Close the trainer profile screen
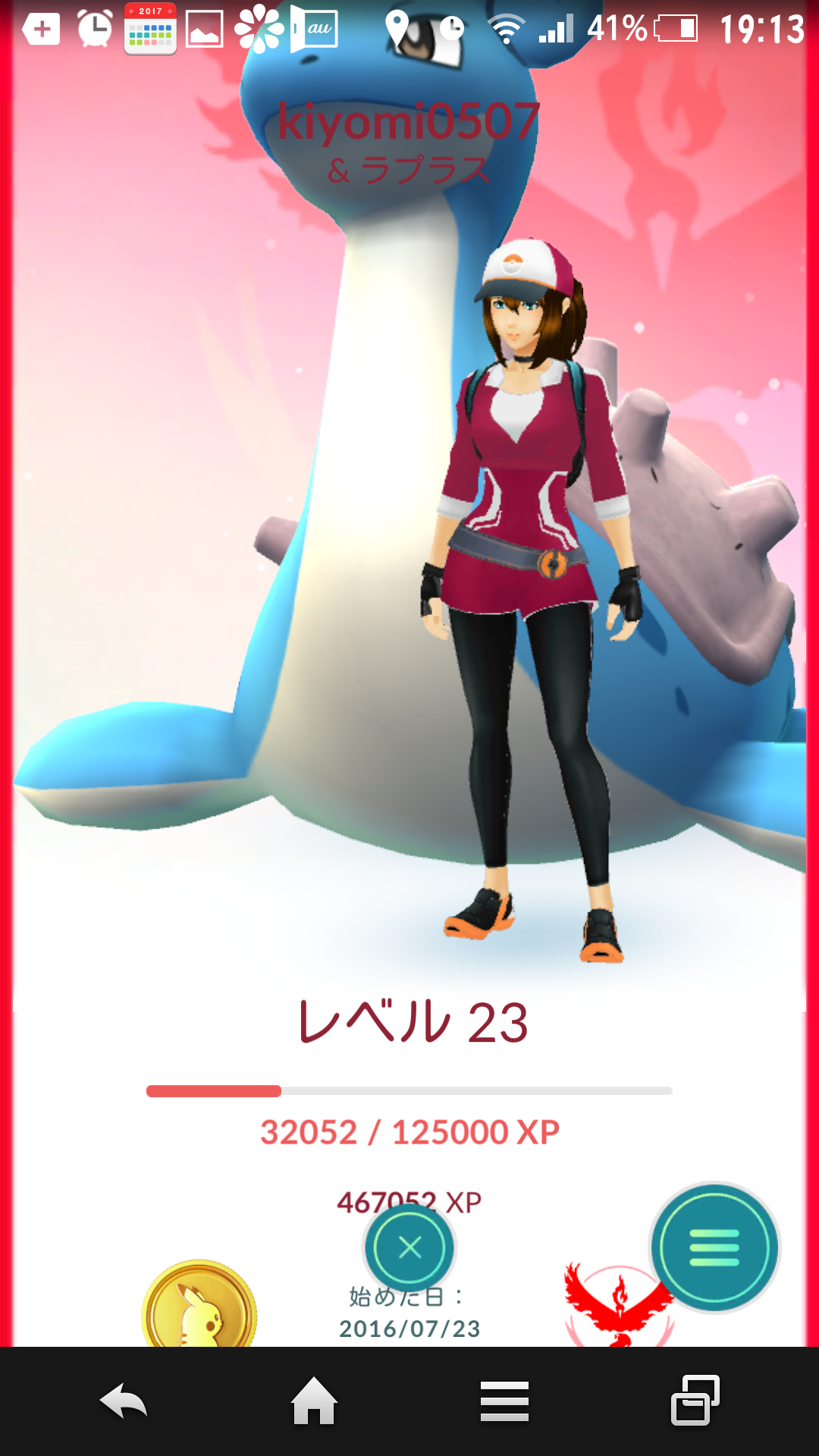The image size is (819, 1456). click(x=409, y=1247)
